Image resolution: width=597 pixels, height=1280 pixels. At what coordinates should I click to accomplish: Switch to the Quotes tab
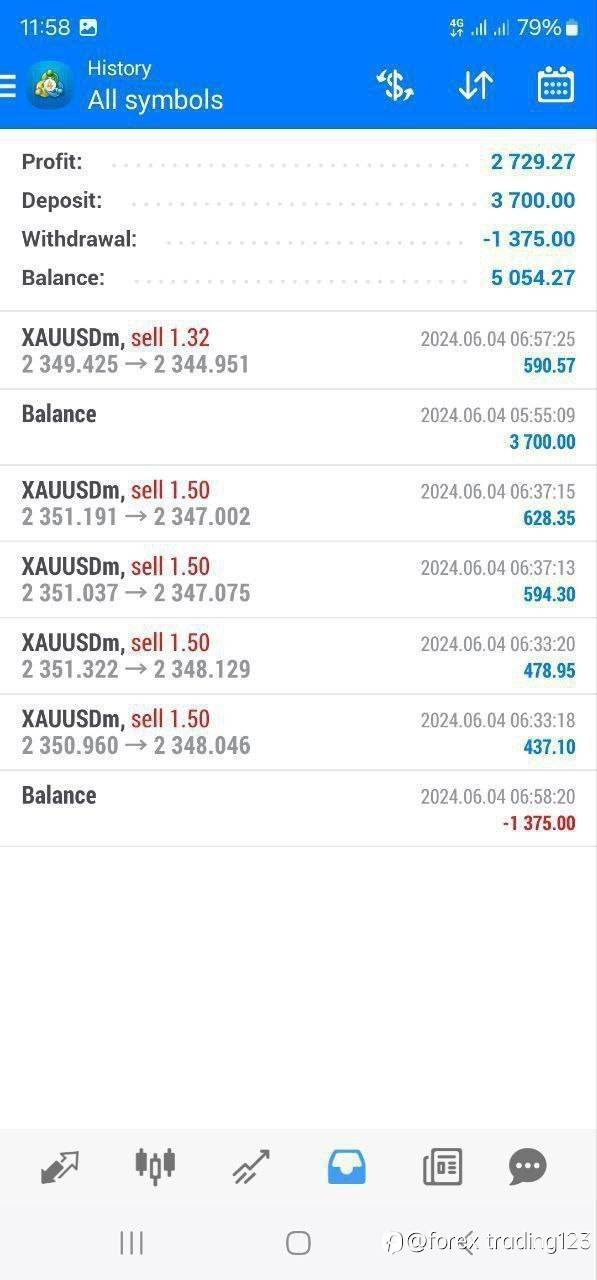tap(59, 1166)
